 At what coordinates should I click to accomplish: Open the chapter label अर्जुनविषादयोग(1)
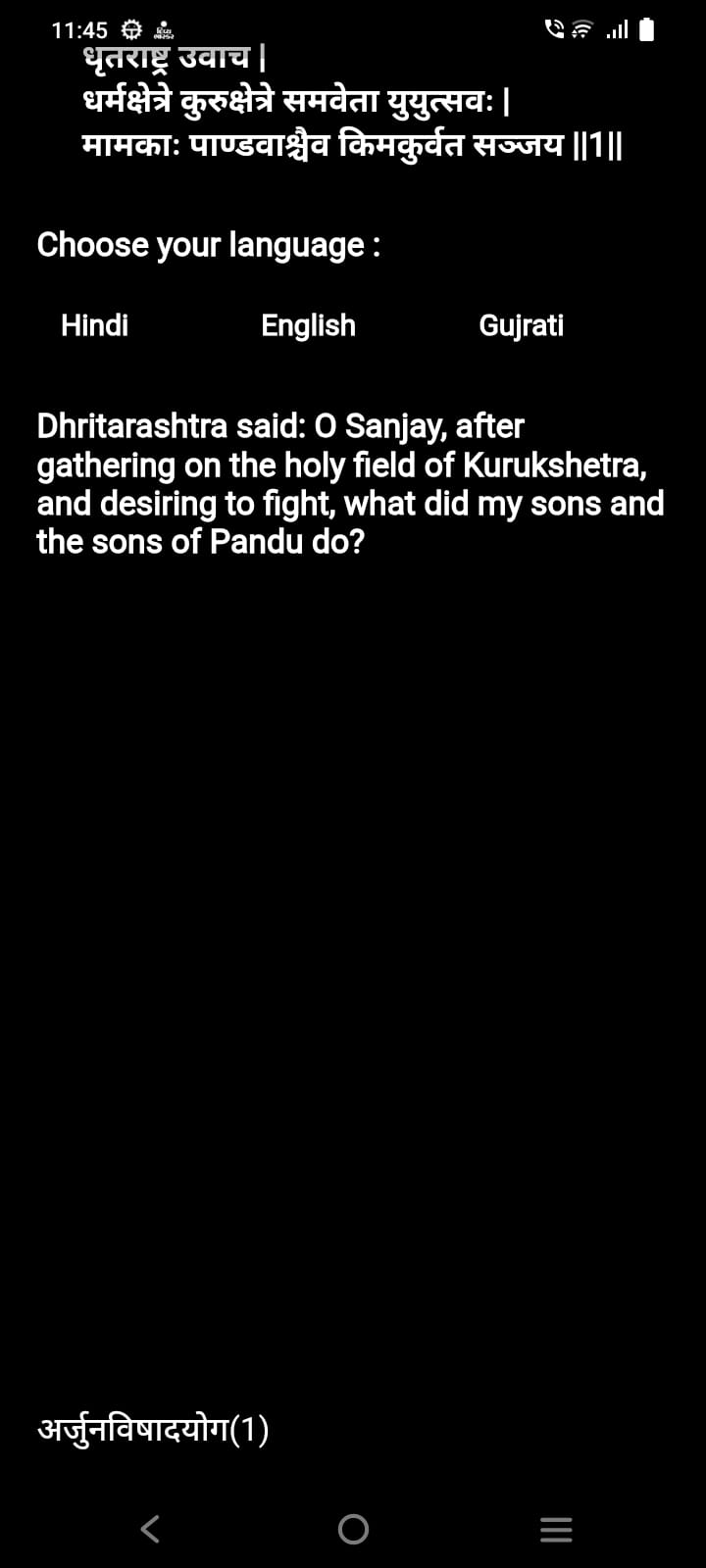pos(153,1431)
